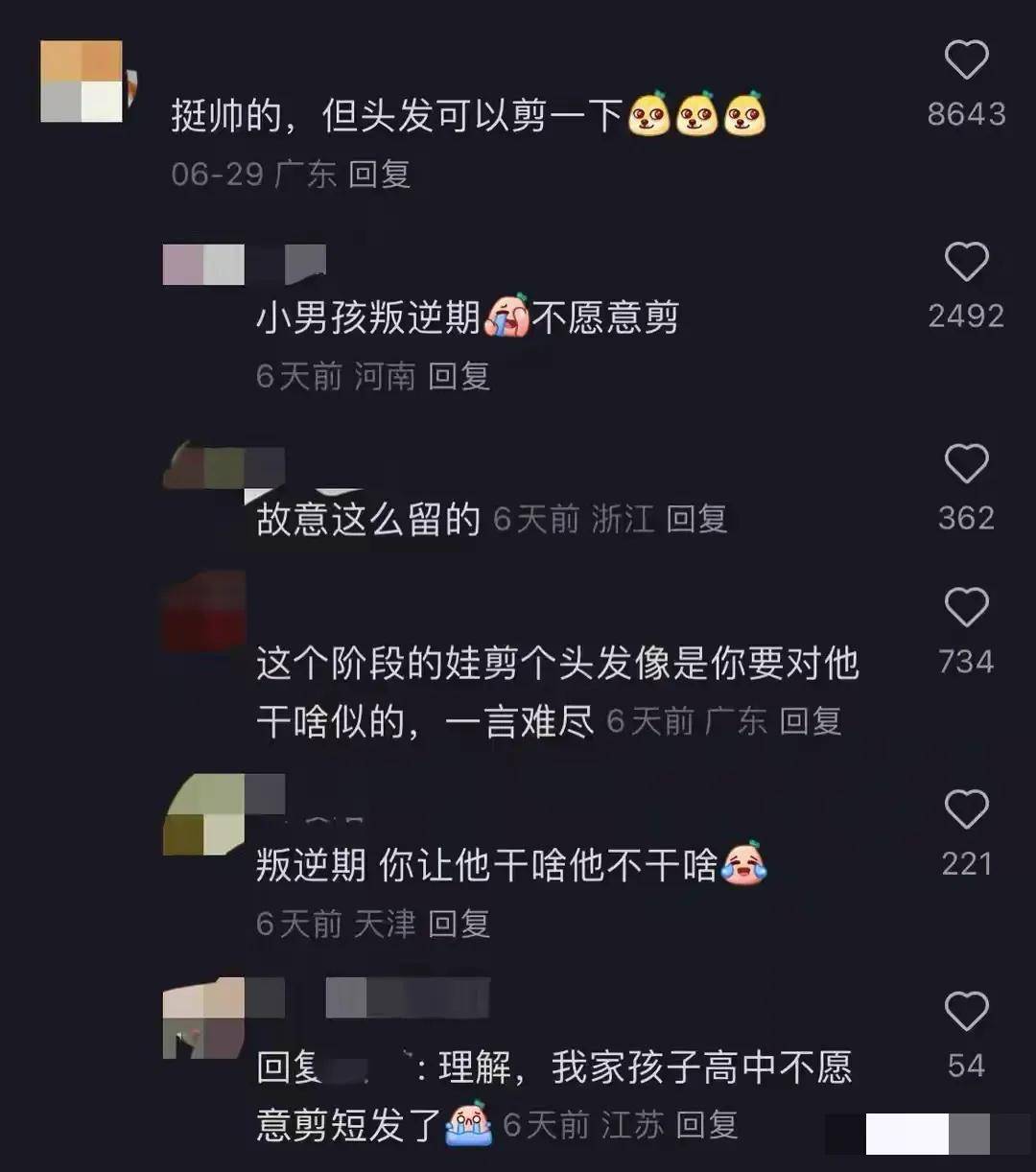
Task: Like the comment '小男孩叛逆期不愿意剪'
Action: [966, 263]
